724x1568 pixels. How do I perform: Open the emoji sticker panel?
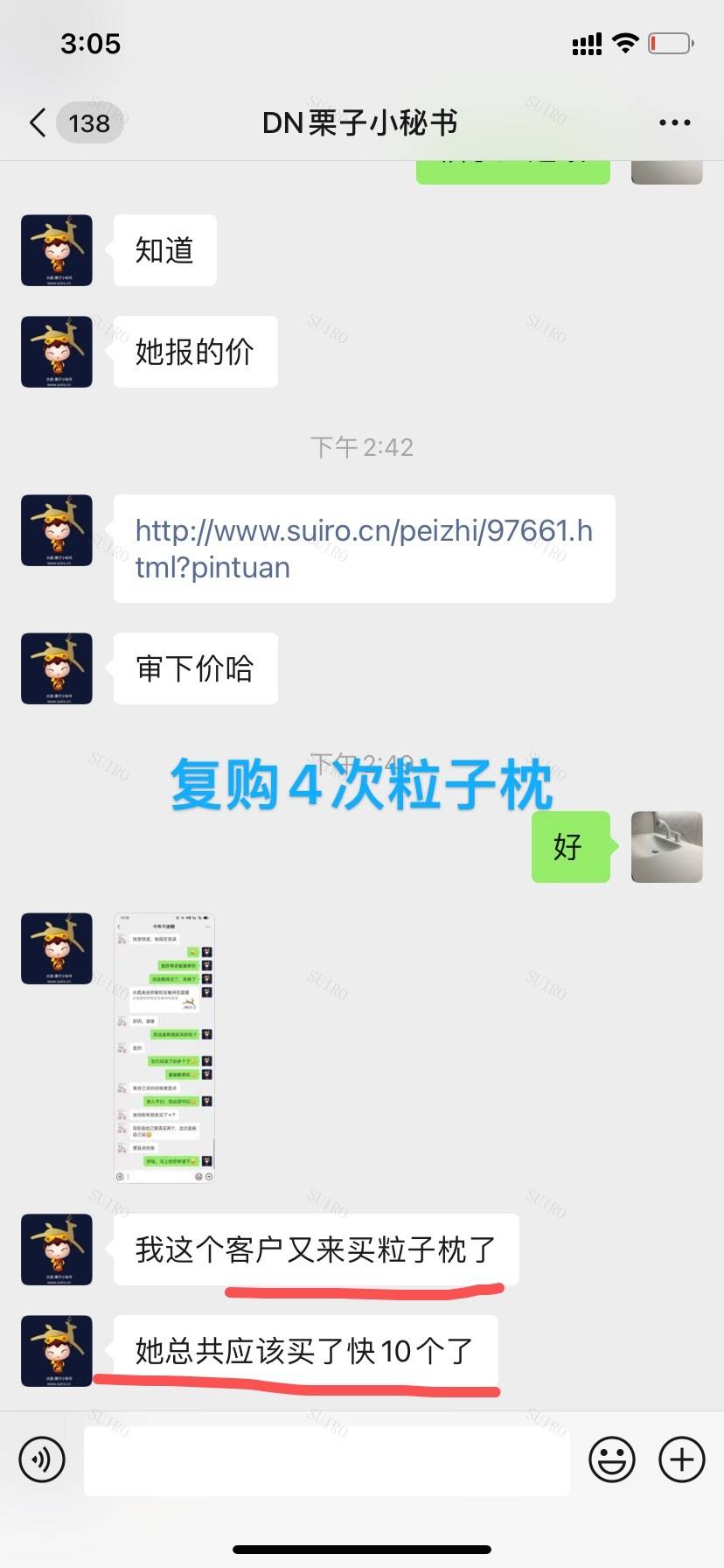[x=611, y=1459]
